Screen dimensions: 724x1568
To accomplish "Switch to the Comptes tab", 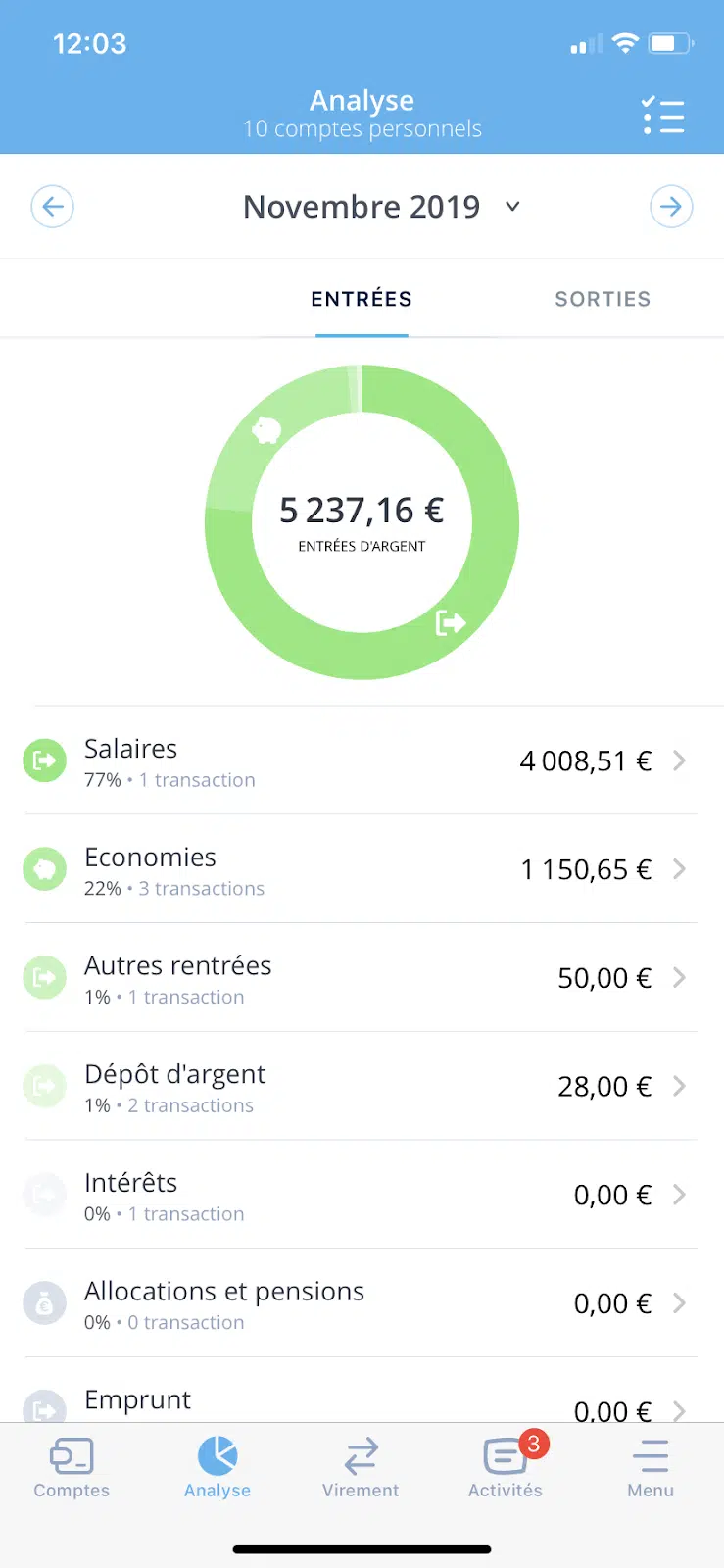I will (72, 1468).
